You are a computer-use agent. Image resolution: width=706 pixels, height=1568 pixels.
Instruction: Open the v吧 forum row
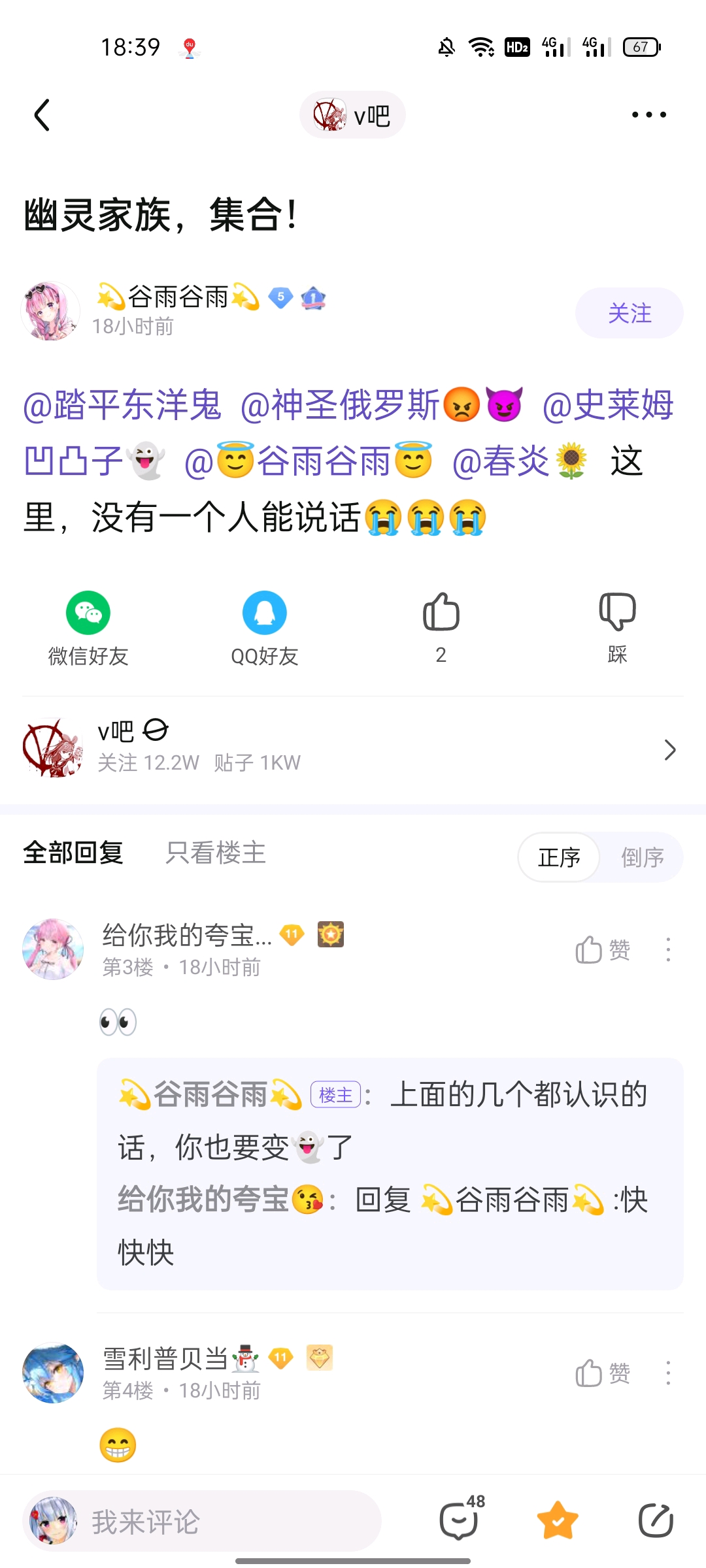(353, 749)
